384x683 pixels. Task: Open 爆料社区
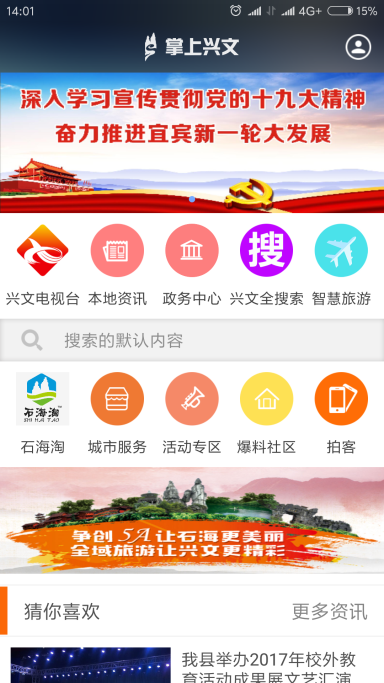click(266, 413)
